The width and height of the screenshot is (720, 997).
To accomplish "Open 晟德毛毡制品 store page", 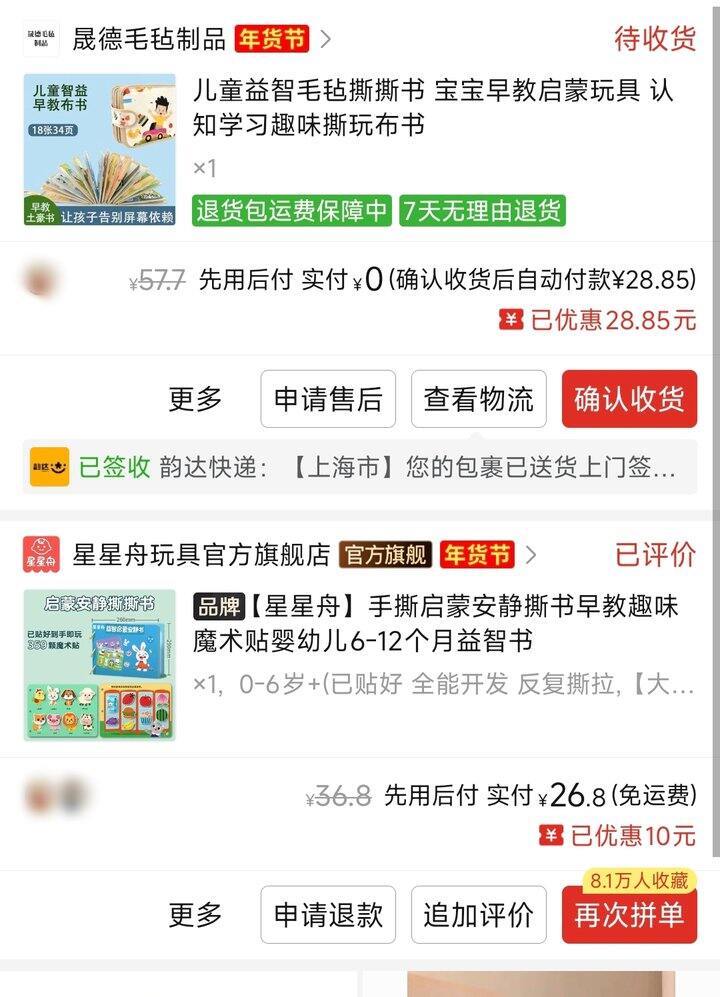I will tap(150, 40).
